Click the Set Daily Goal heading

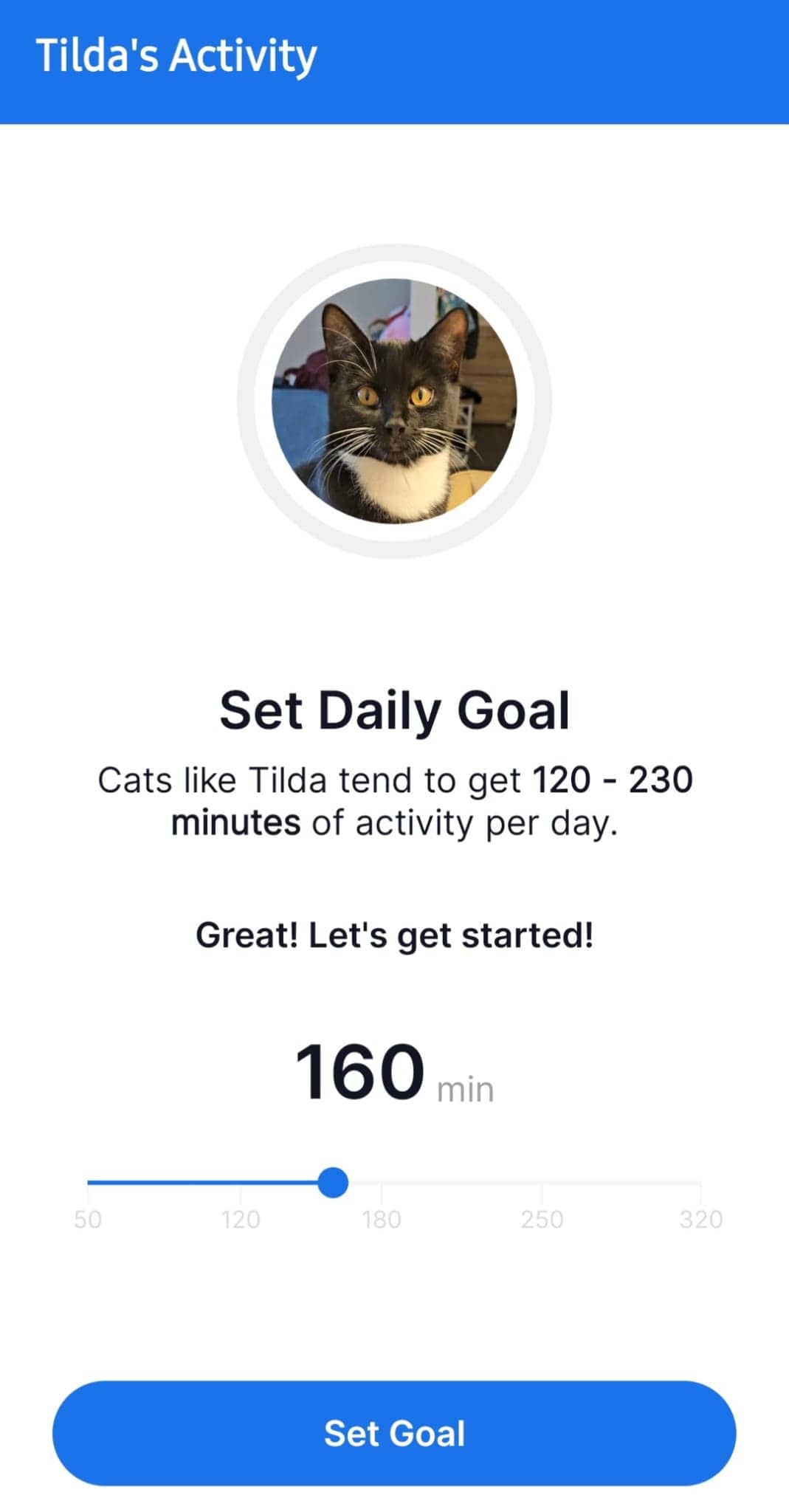click(395, 710)
